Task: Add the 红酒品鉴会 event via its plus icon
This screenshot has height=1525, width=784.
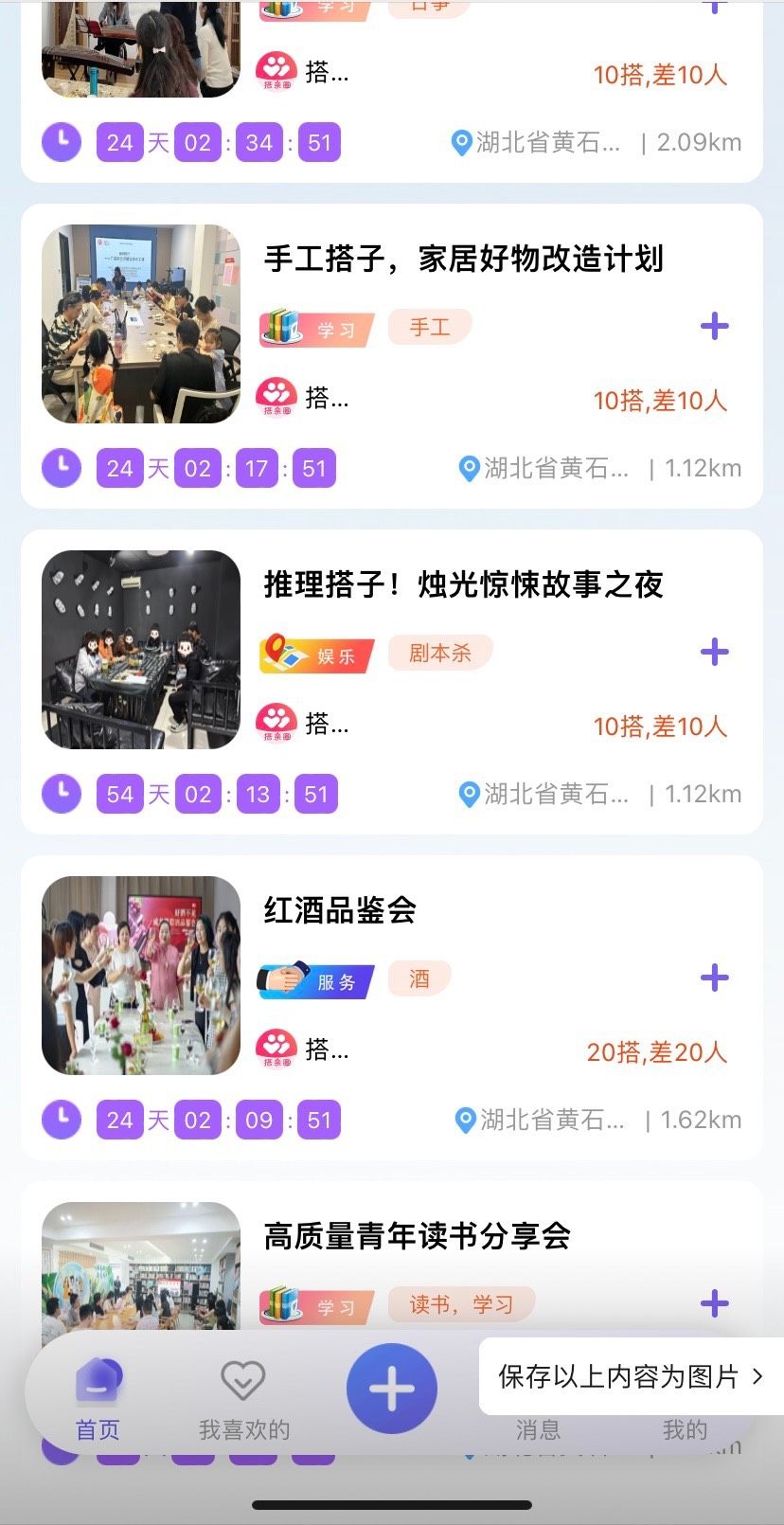Action: coord(714,978)
